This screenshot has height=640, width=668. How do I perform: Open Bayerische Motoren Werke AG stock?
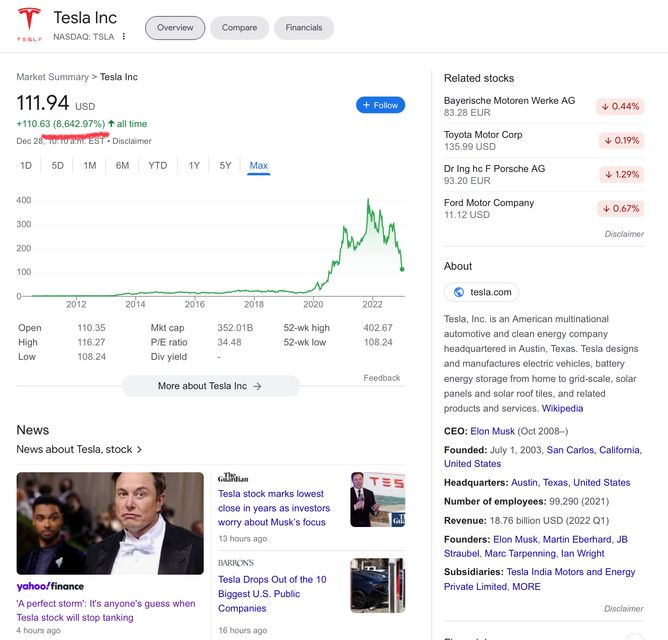point(510,101)
